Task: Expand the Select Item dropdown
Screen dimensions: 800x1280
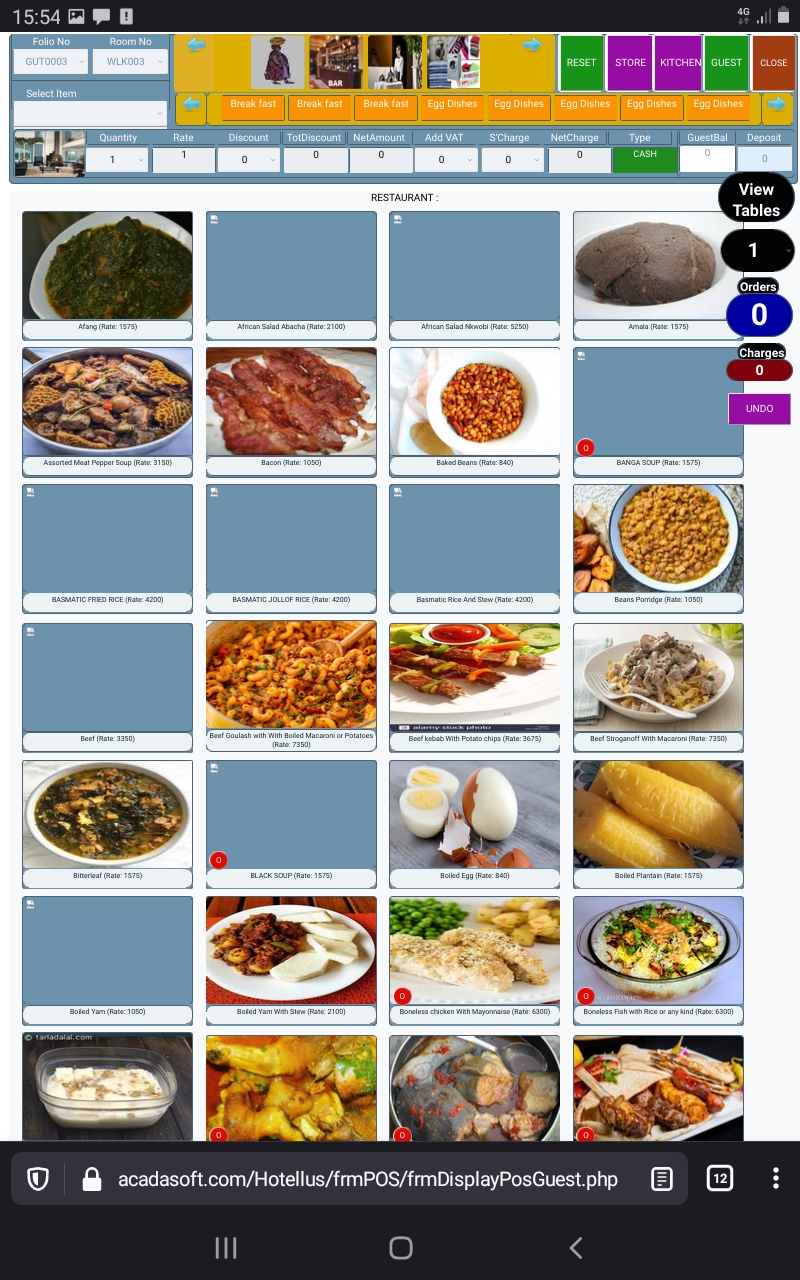Action: tap(90, 114)
